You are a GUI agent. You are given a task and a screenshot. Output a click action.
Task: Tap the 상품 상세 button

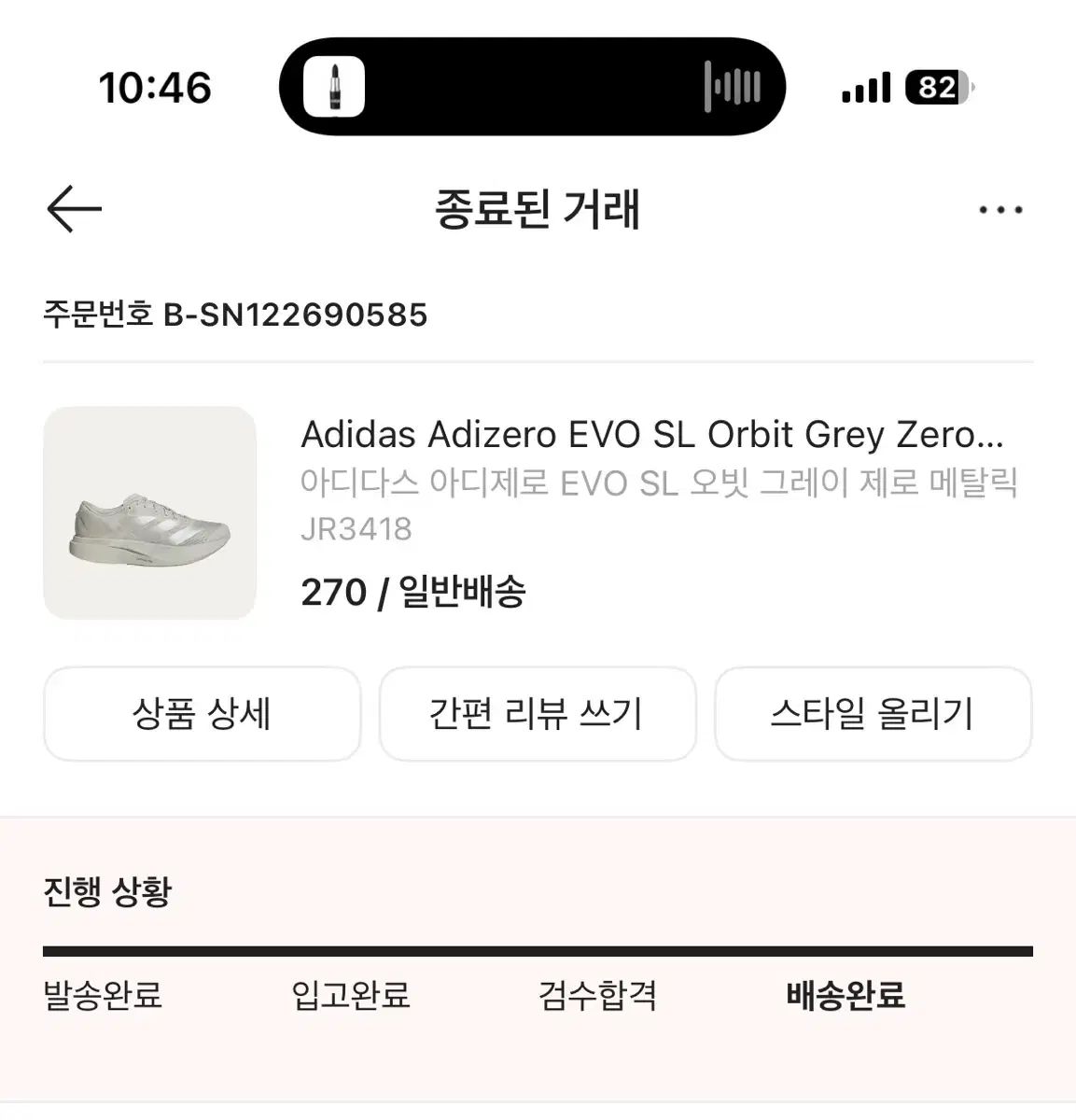(x=202, y=714)
